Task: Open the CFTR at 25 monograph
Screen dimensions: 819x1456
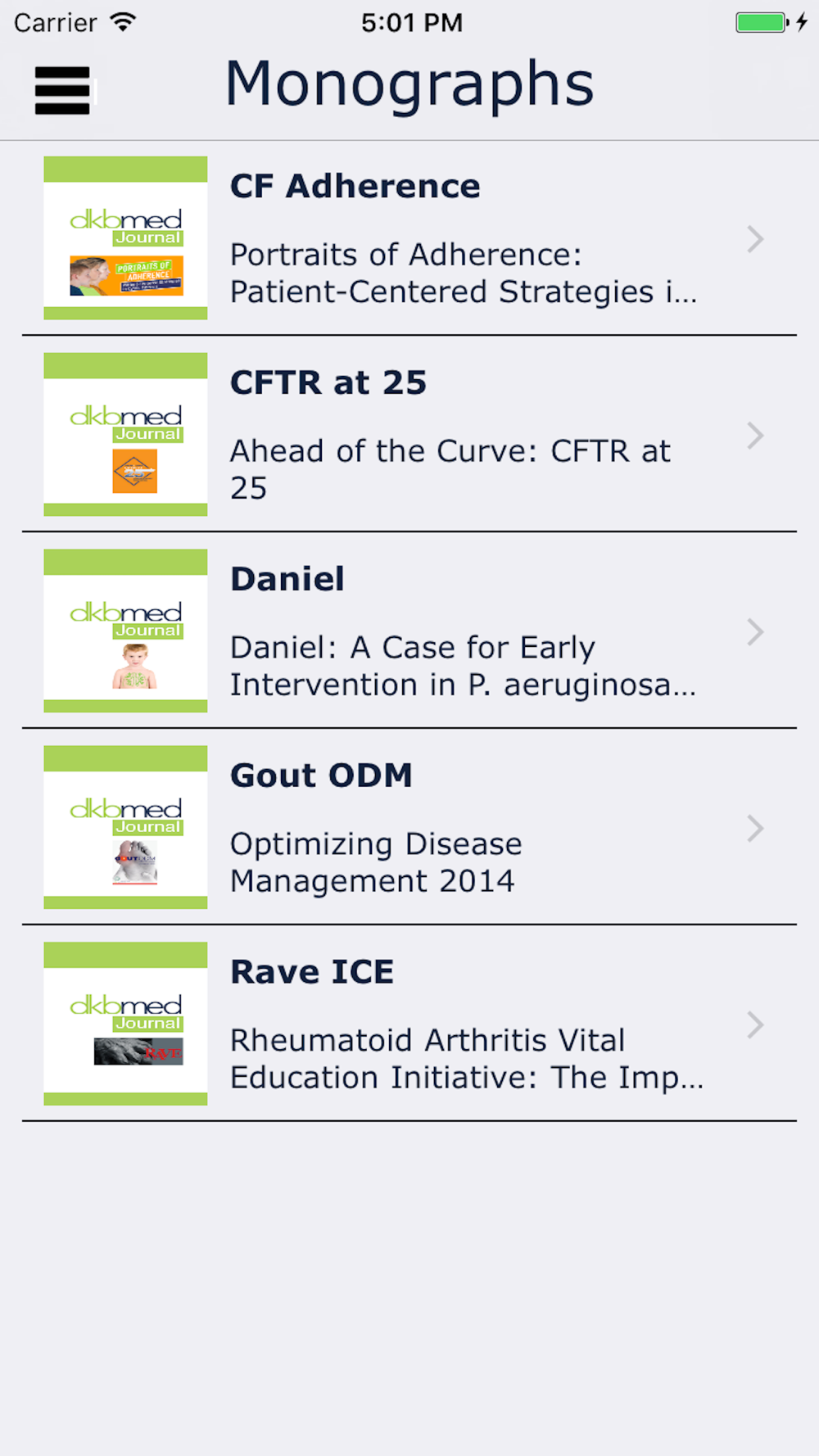Action: [409, 434]
